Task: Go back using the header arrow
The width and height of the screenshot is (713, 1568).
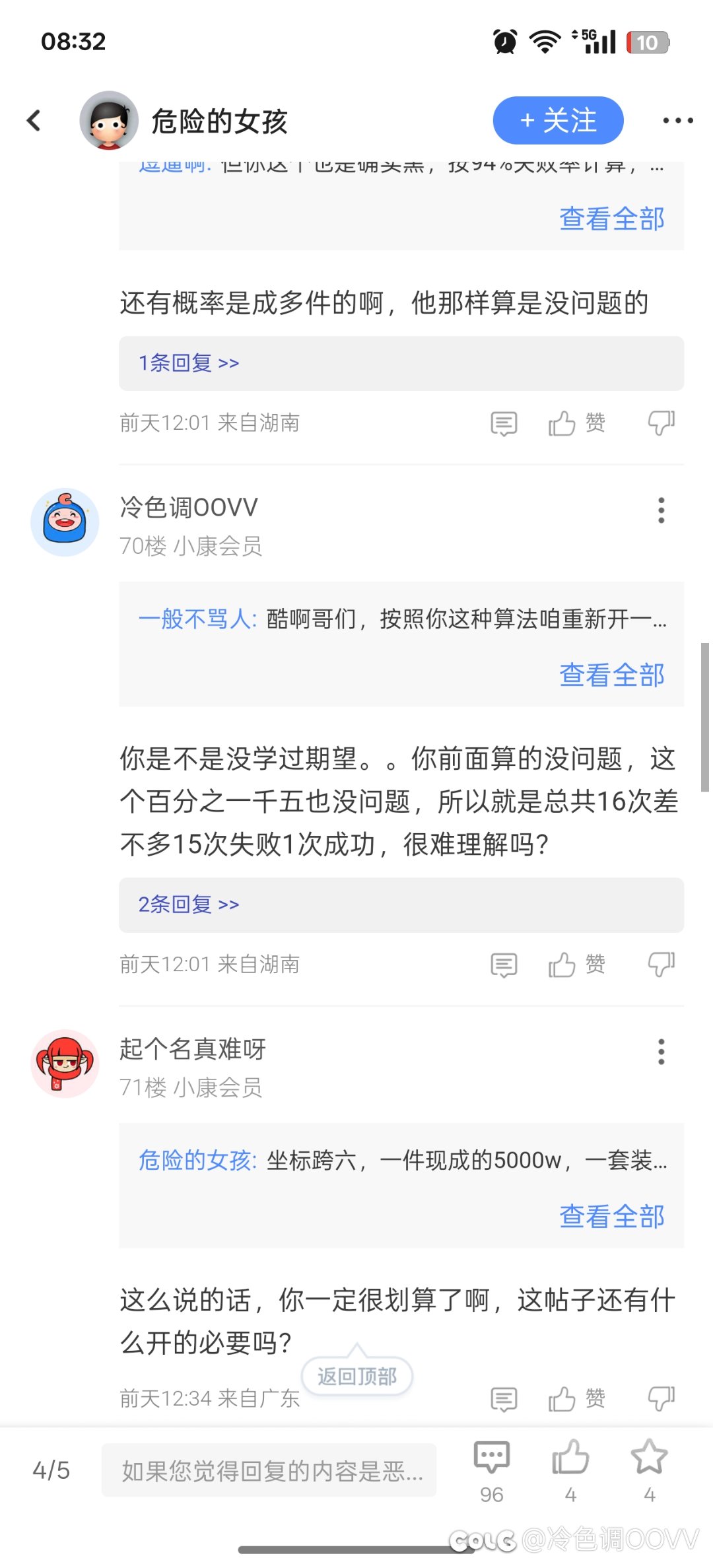Action: (x=34, y=120)
